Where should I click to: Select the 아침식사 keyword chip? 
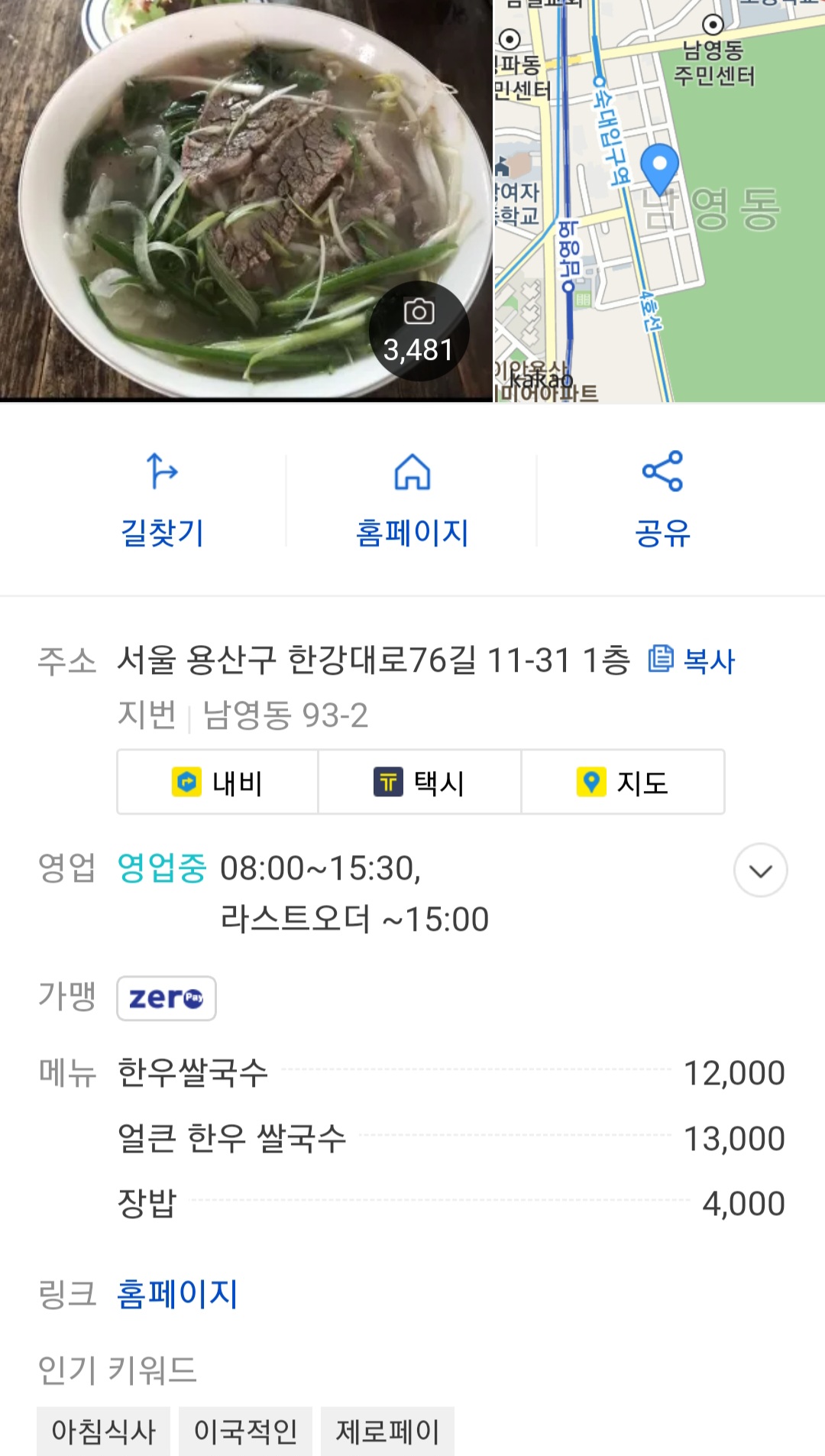tap(103, 1431)
